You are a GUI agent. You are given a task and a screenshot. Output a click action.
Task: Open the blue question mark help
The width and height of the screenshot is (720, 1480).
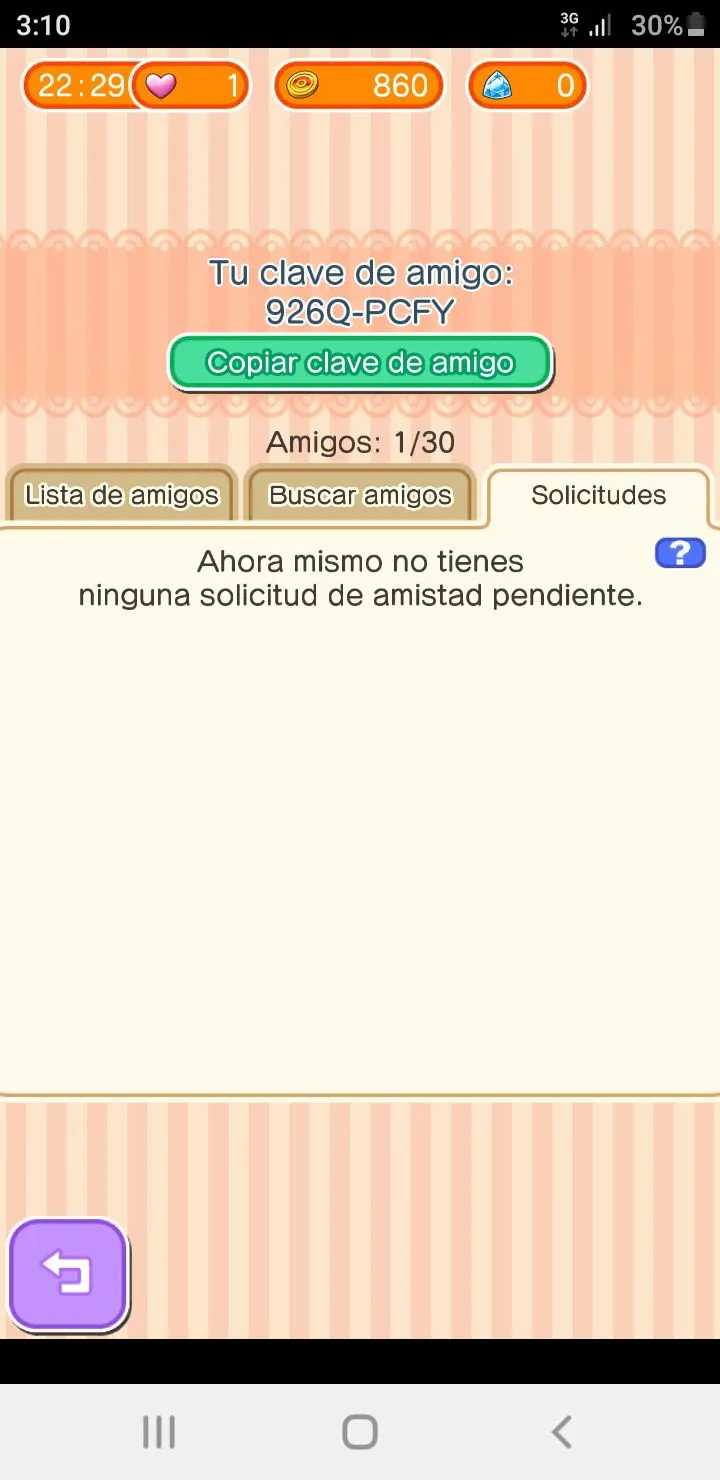point(680,553)
